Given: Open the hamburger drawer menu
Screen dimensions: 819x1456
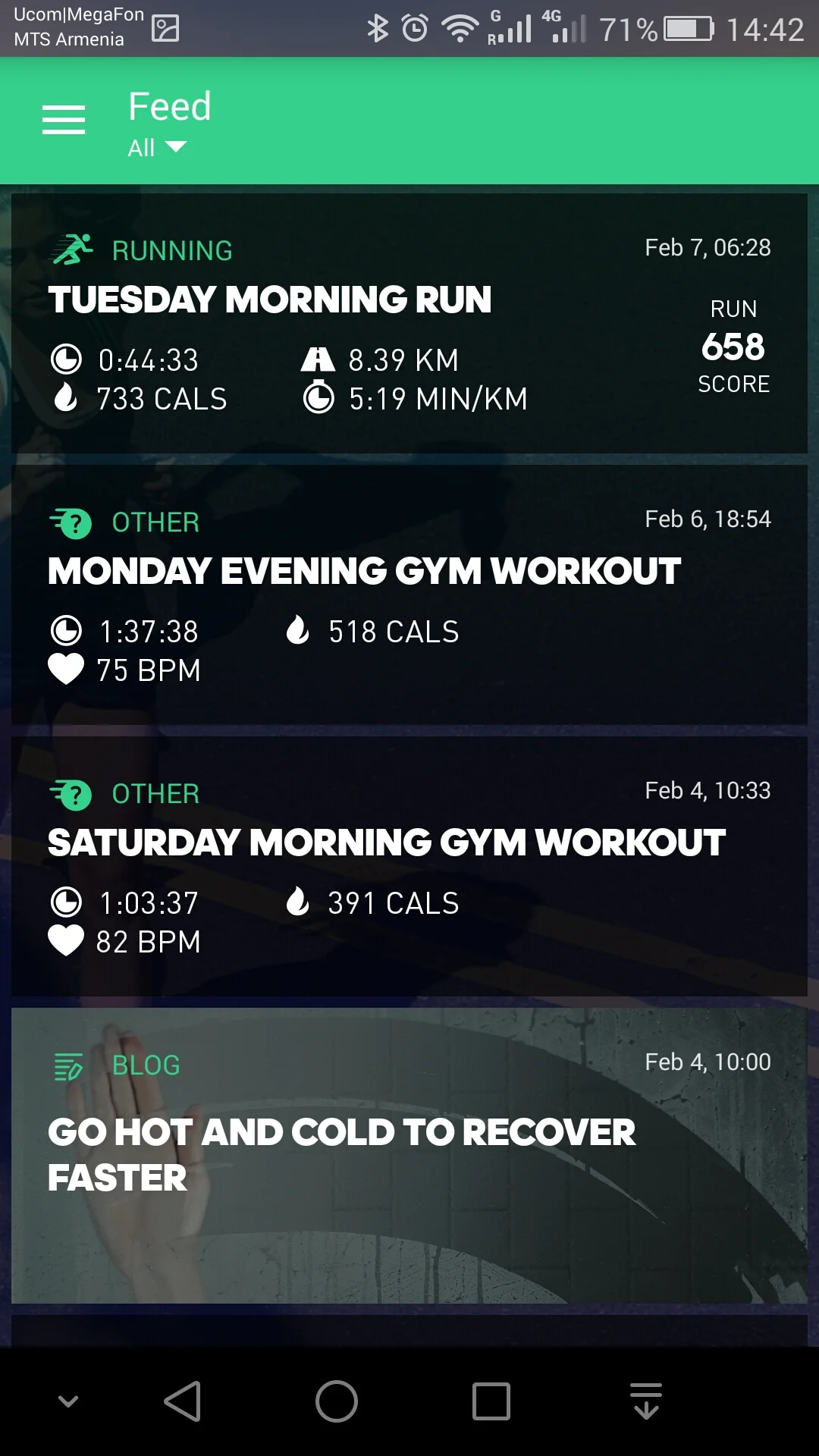Looking at the screenshot, I should 64,120.
